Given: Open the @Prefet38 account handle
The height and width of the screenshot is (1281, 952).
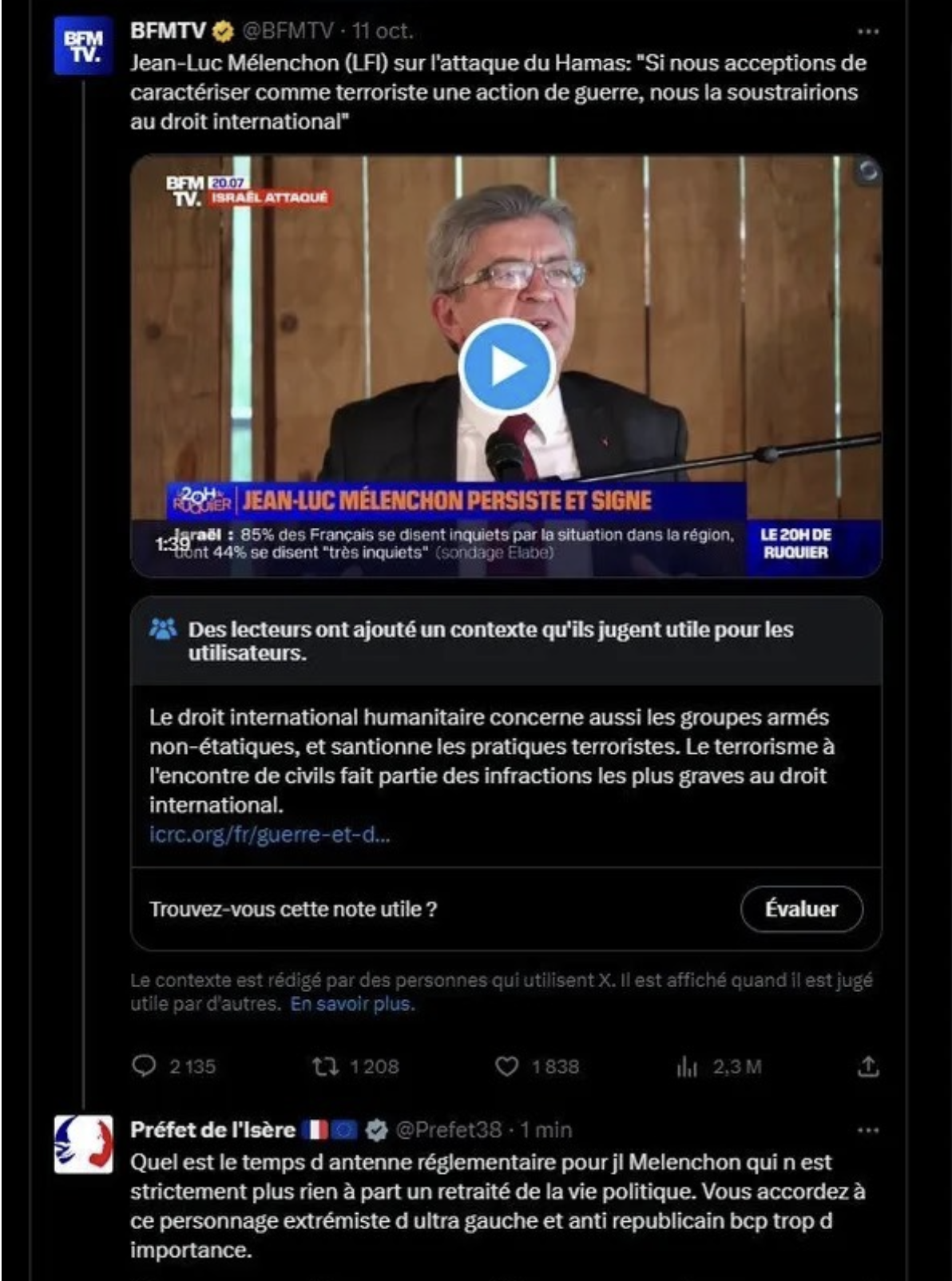Looking at the screenshot, I should tap(448, 1130).
